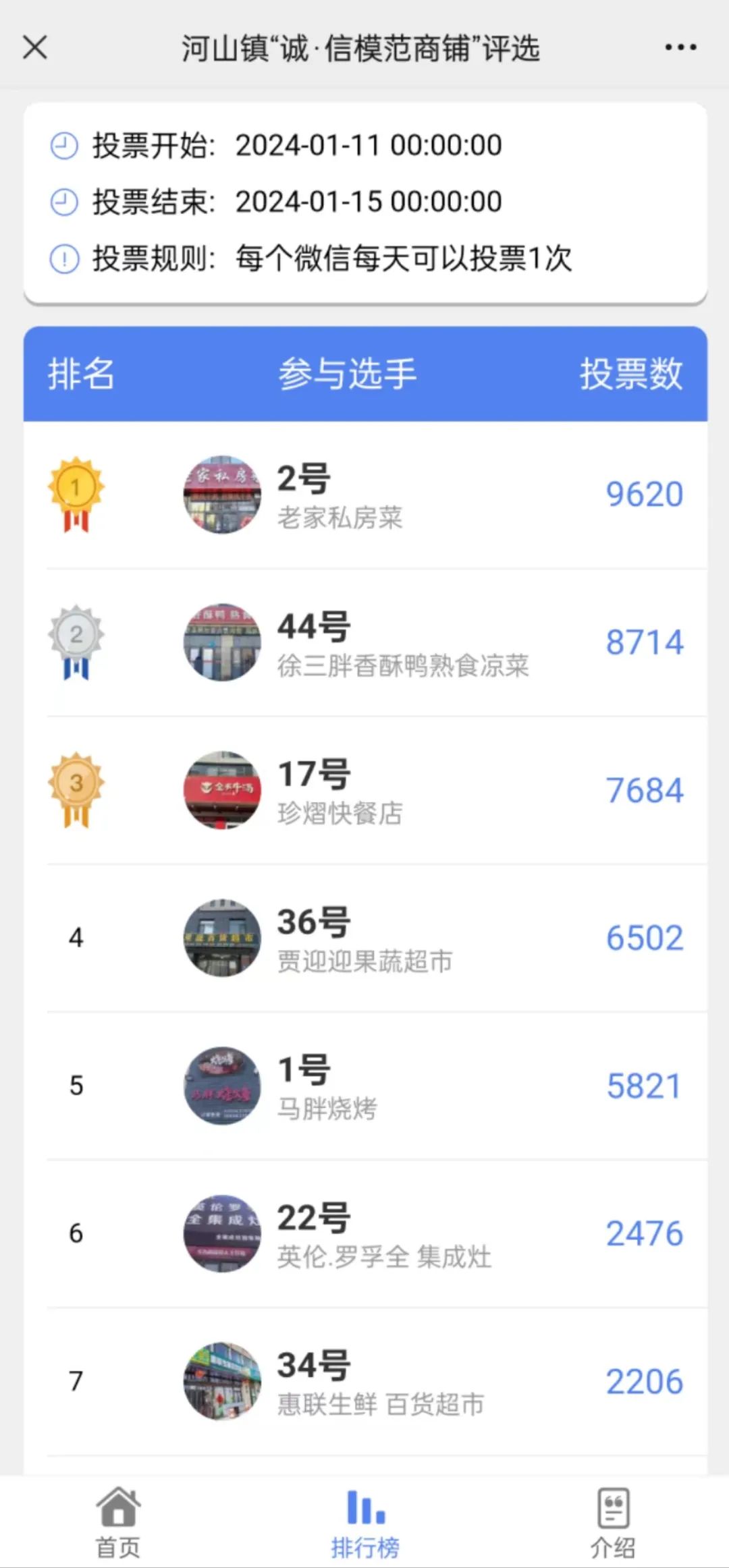Image resolution: width=729 pixels, height=1568 pixels.
Task: Close the voting page with the X
Action: pyautogui.click(x=35, y=47)
